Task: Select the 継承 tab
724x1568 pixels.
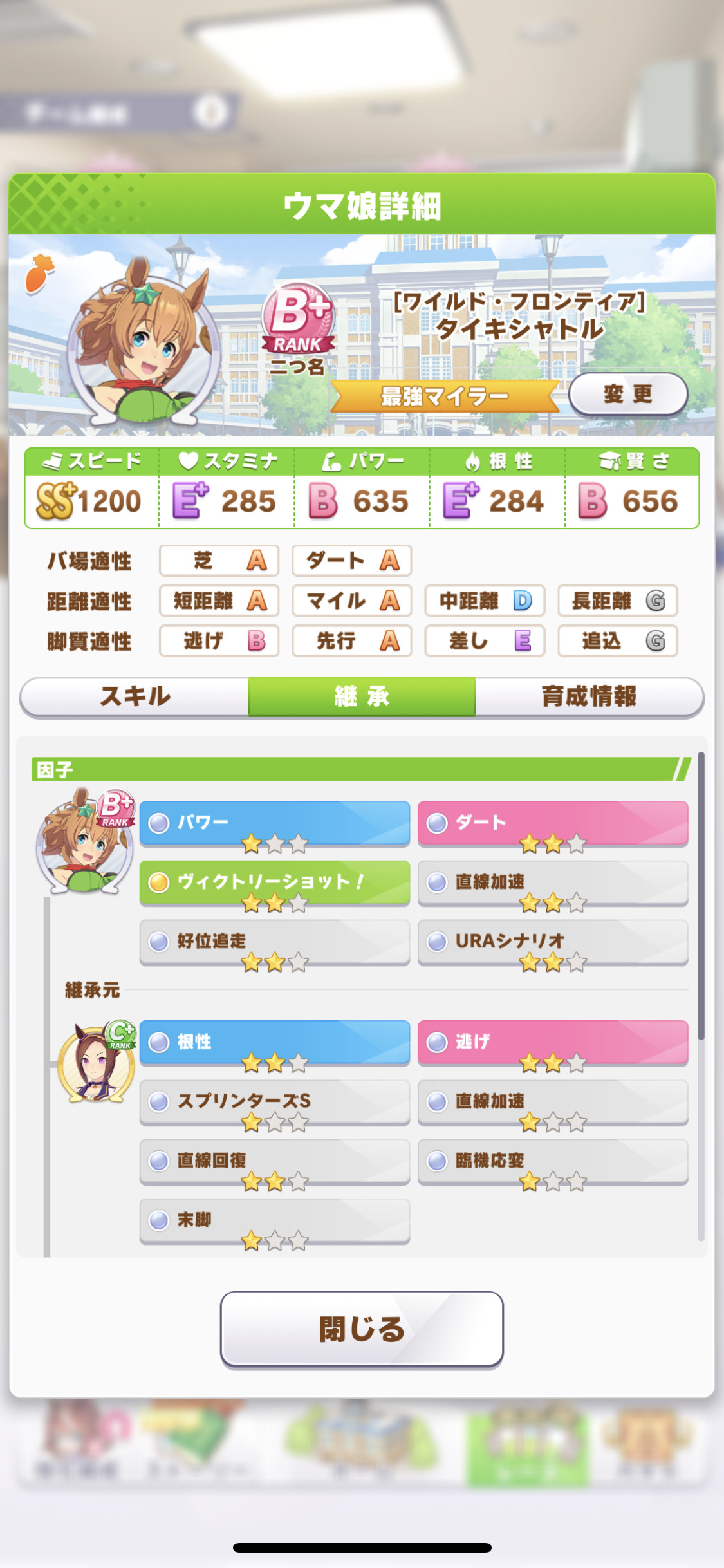Action: 362,696
